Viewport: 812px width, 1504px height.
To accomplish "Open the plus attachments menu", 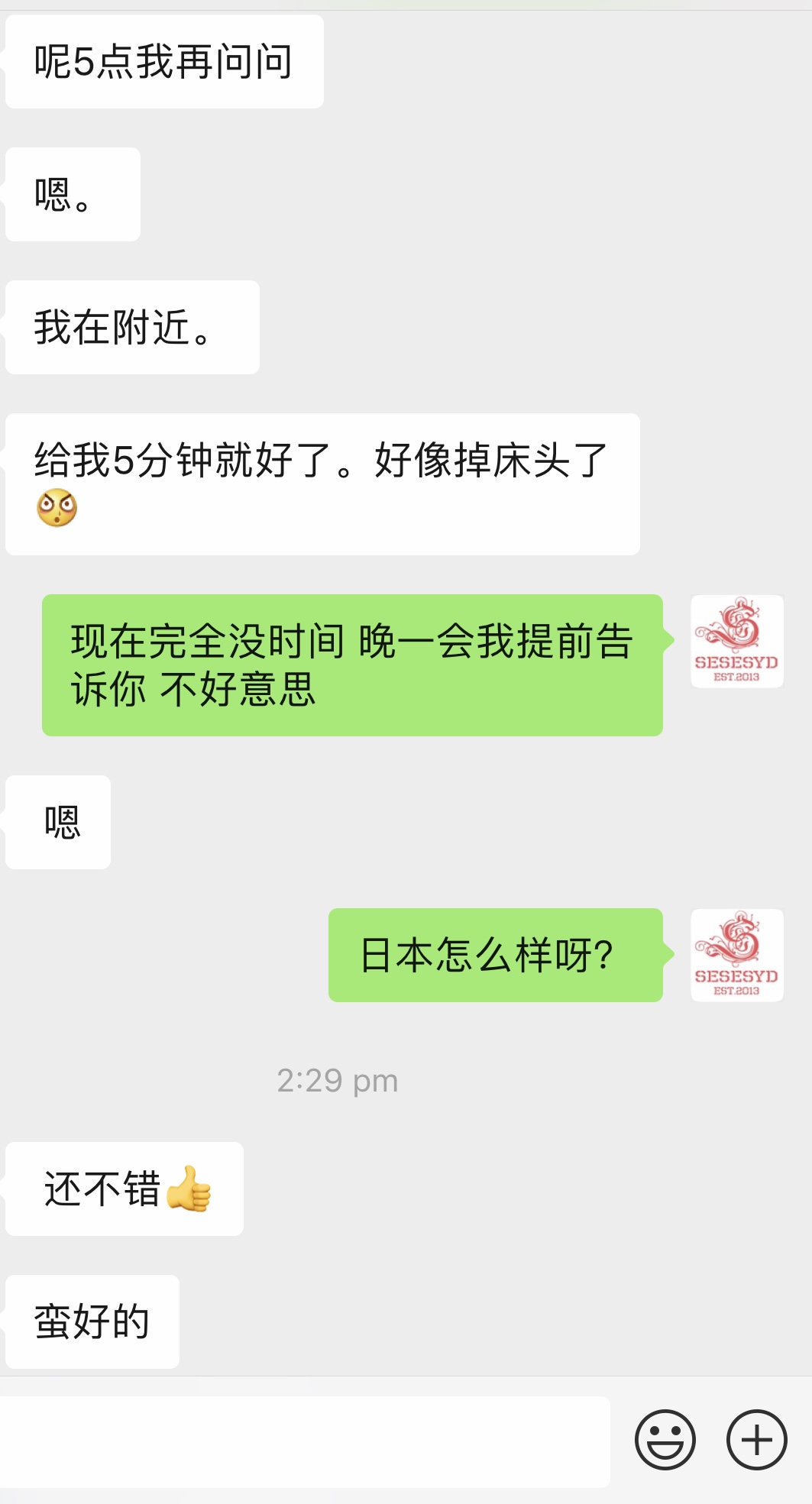I will [x=756, y=1440].
